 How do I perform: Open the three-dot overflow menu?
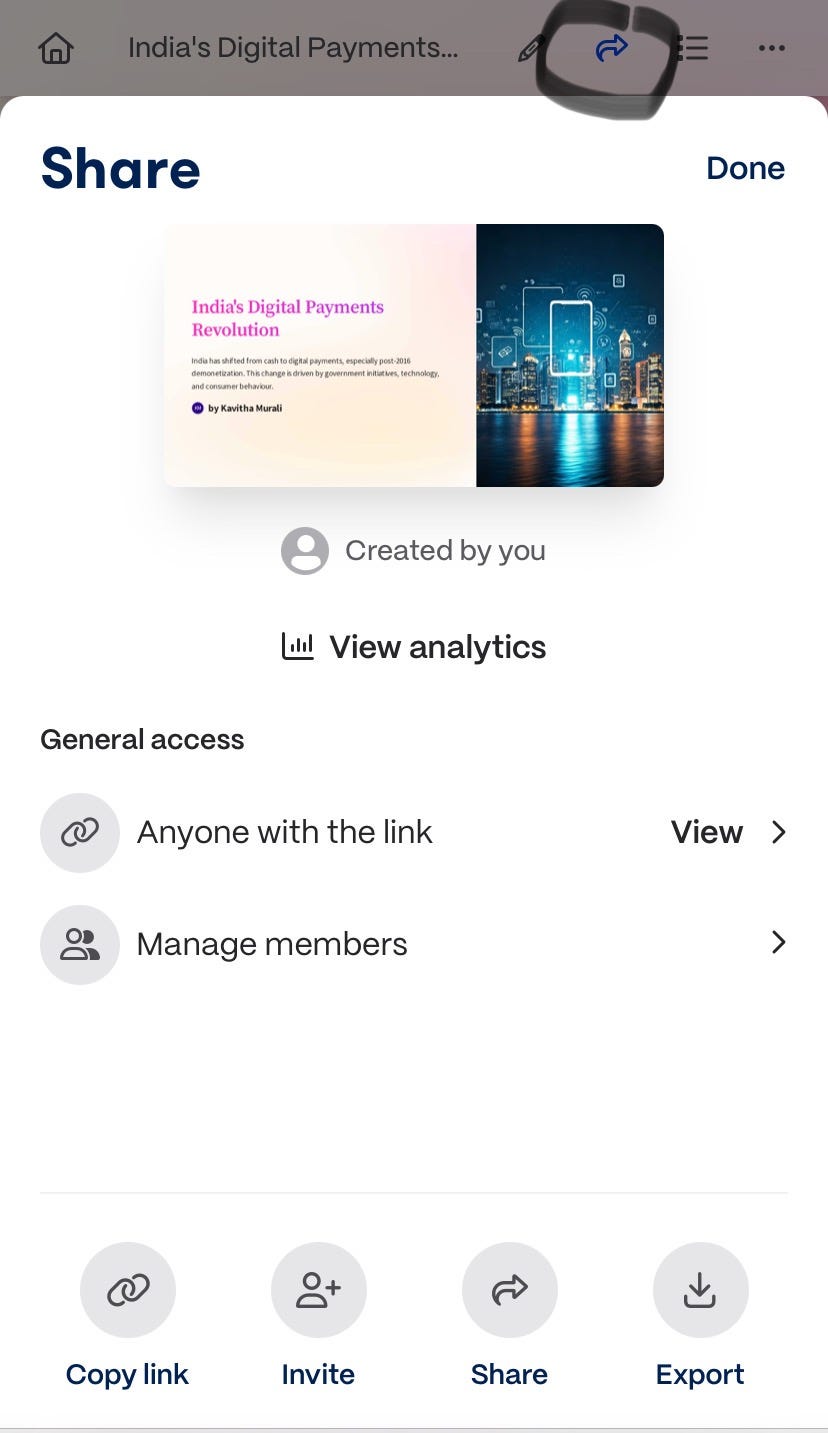click(771, 48)
